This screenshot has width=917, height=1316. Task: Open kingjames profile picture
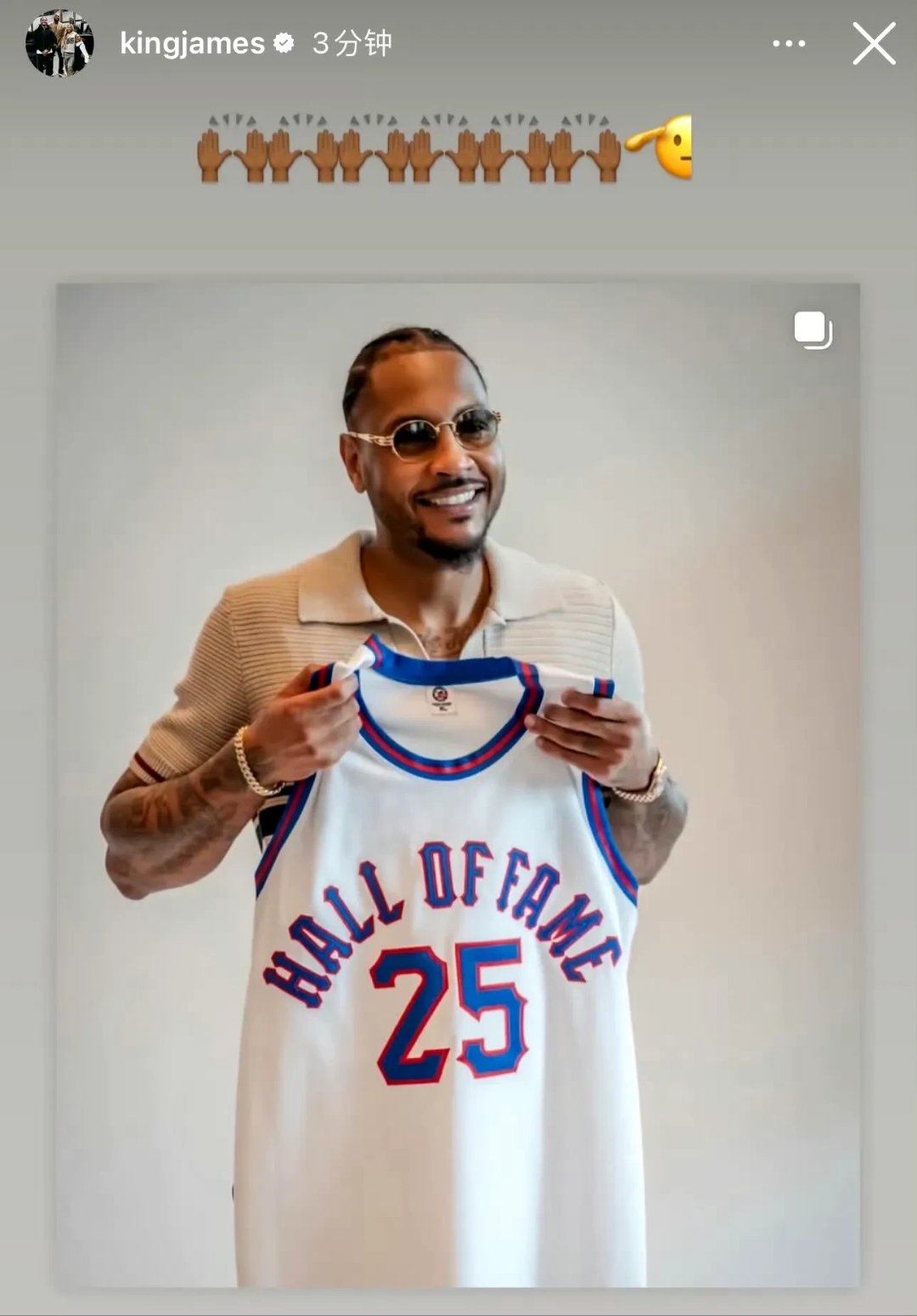(59, 44)
